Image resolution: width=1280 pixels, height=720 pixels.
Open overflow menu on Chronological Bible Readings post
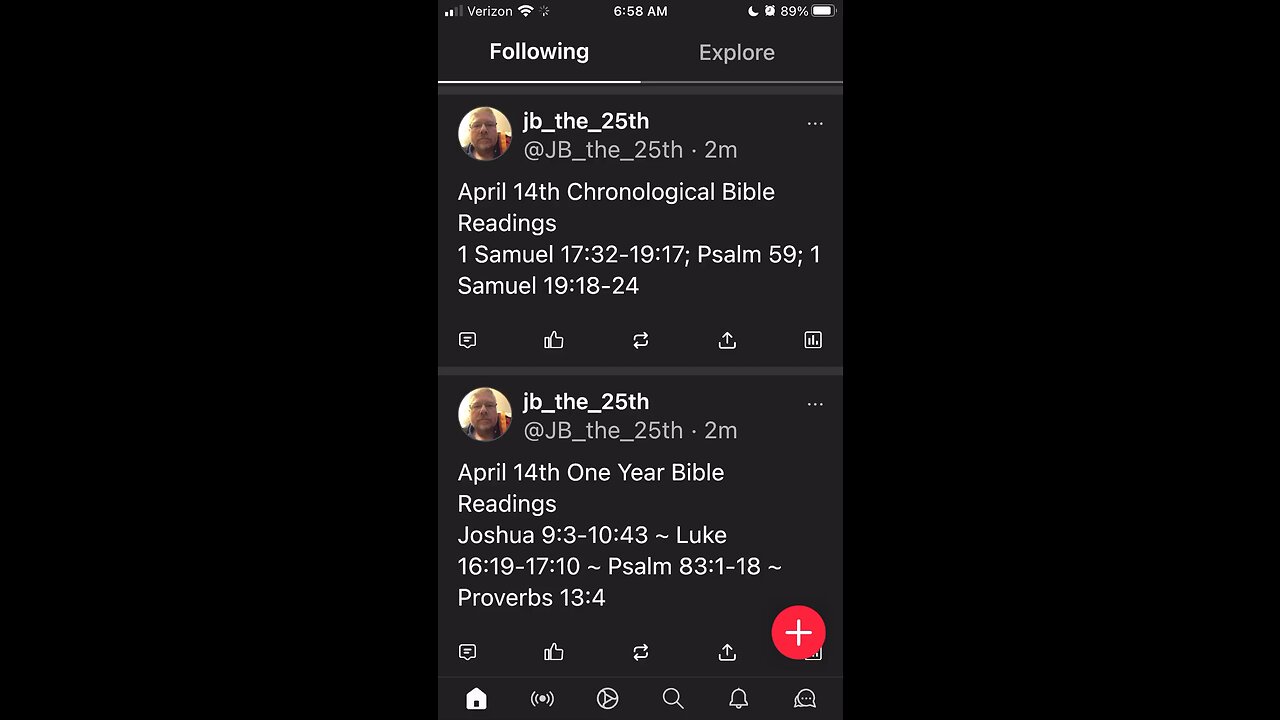pos(815,123)
